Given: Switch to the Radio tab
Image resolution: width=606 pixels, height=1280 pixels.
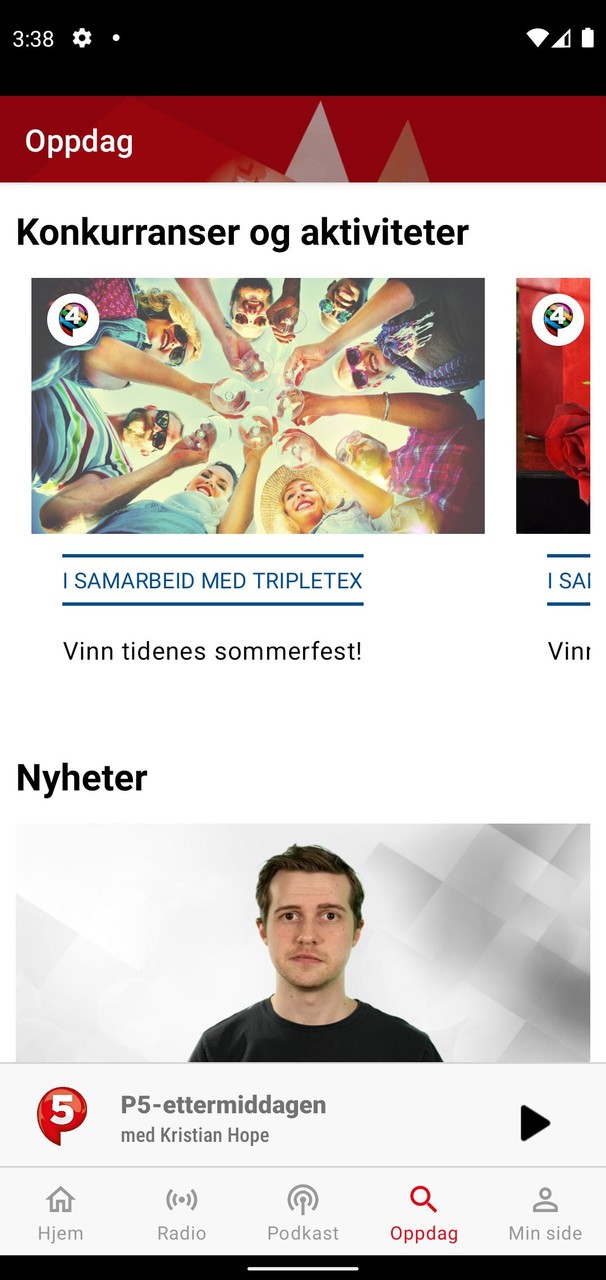Looking at the screenshot, I should click(x=182, y=1212).
